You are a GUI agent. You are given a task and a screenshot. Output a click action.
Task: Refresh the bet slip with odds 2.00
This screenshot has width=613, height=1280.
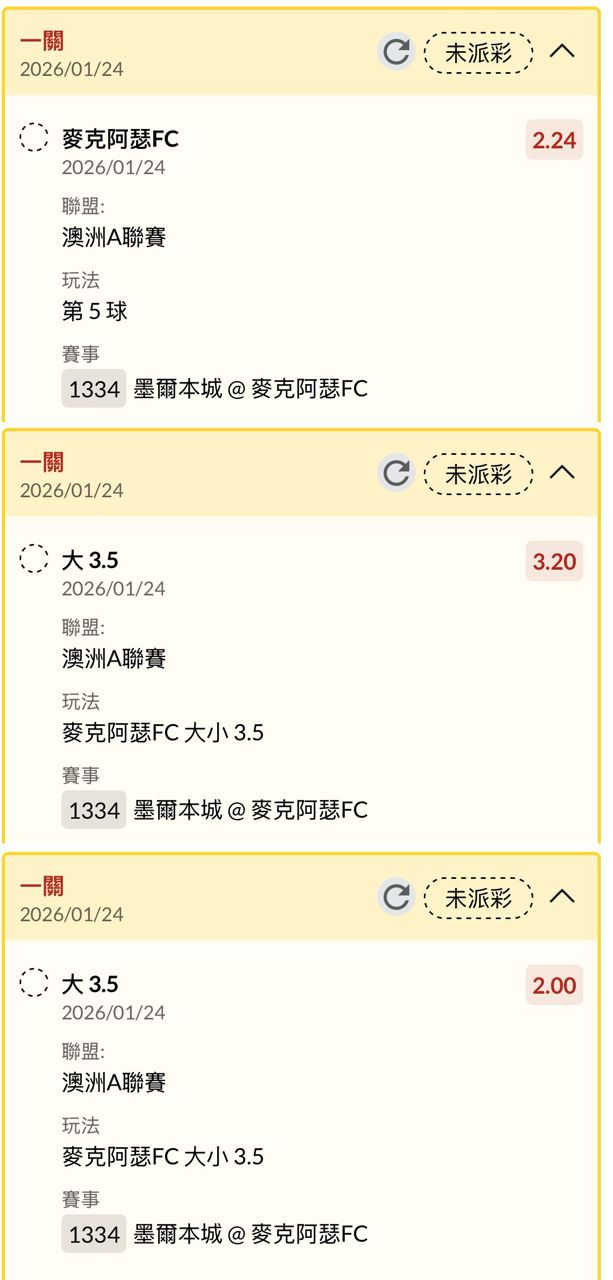click(x=397, y=897)
